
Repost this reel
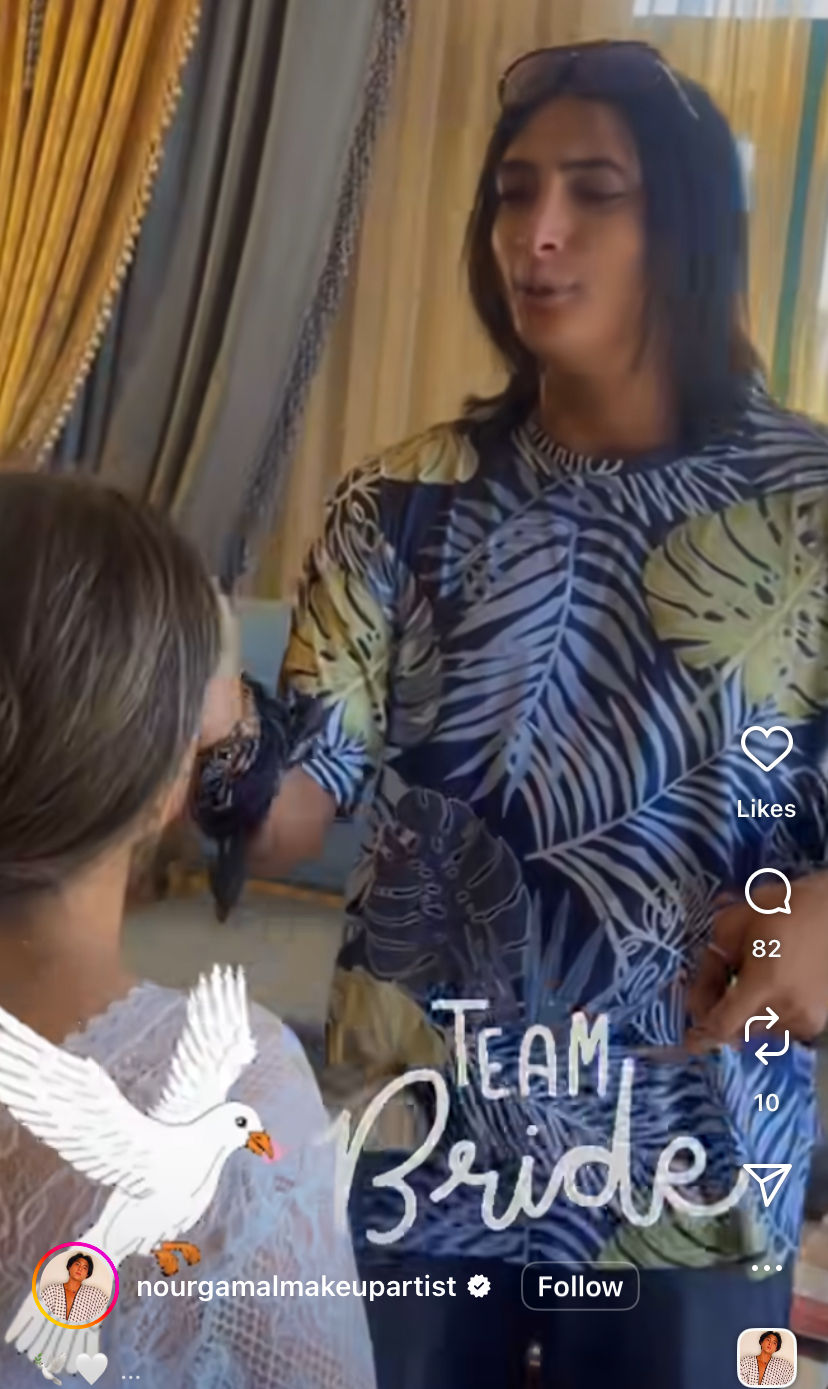pos(767,1037)
